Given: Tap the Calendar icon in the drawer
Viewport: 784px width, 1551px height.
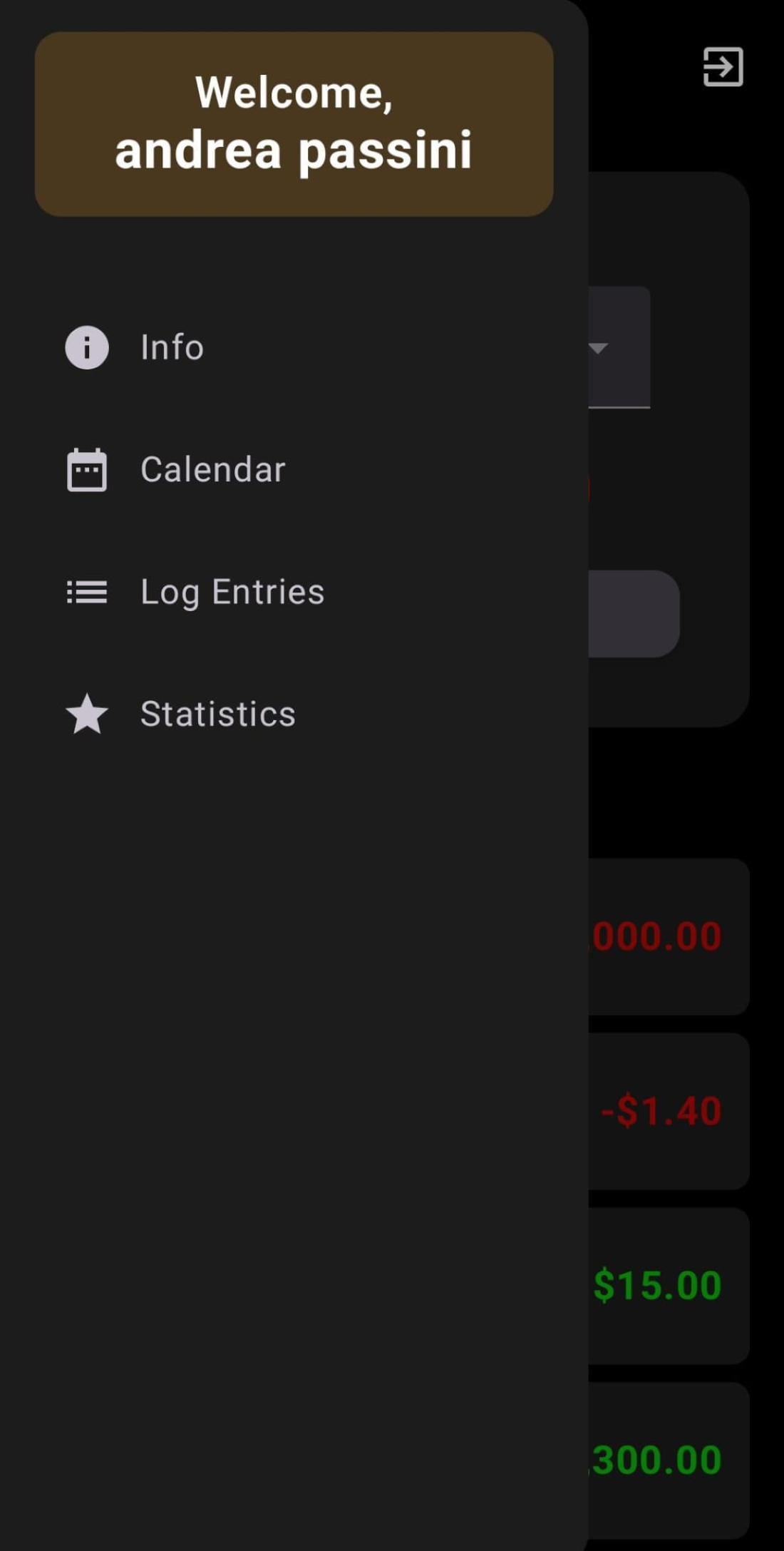Looking at the screenshot, I should click(86, 469).
